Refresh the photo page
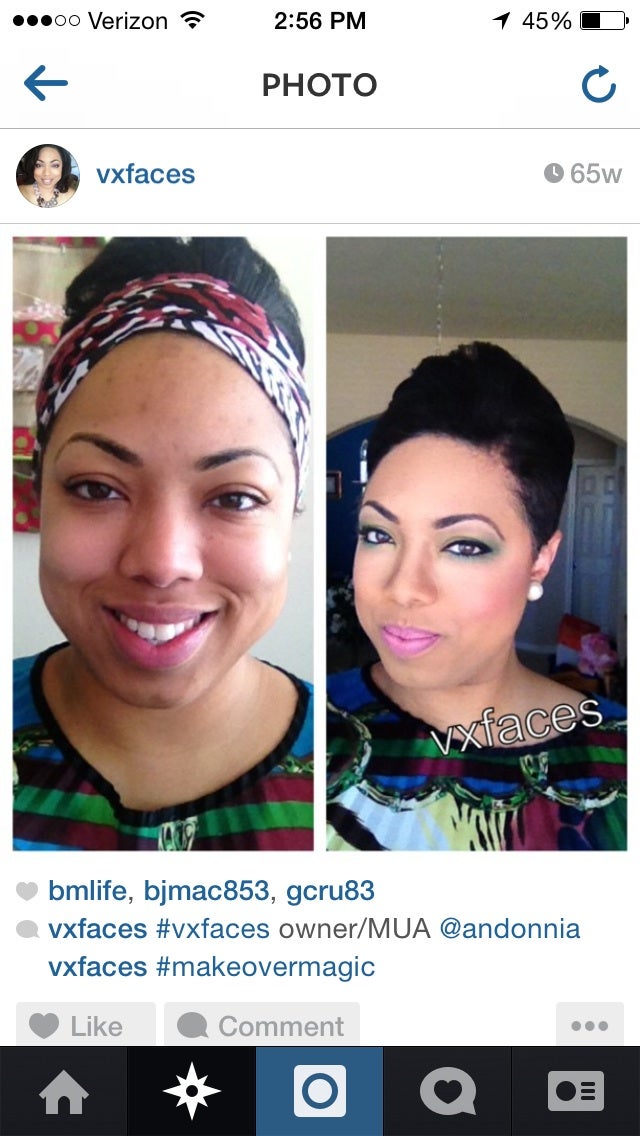 pos(598,86)
